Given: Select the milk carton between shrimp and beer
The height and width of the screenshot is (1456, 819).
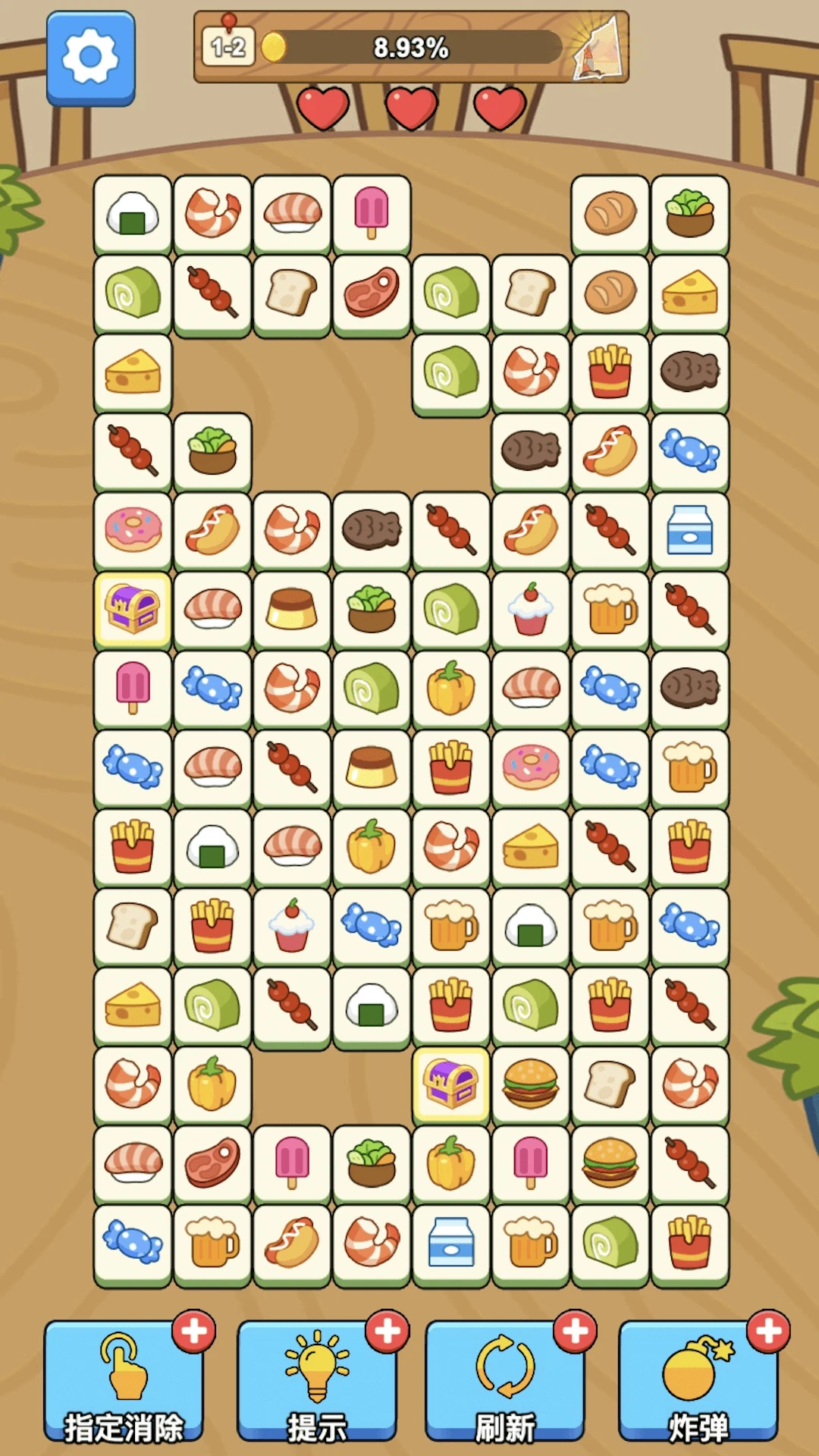Looking at the screenshot, I should coord(450,1242).
